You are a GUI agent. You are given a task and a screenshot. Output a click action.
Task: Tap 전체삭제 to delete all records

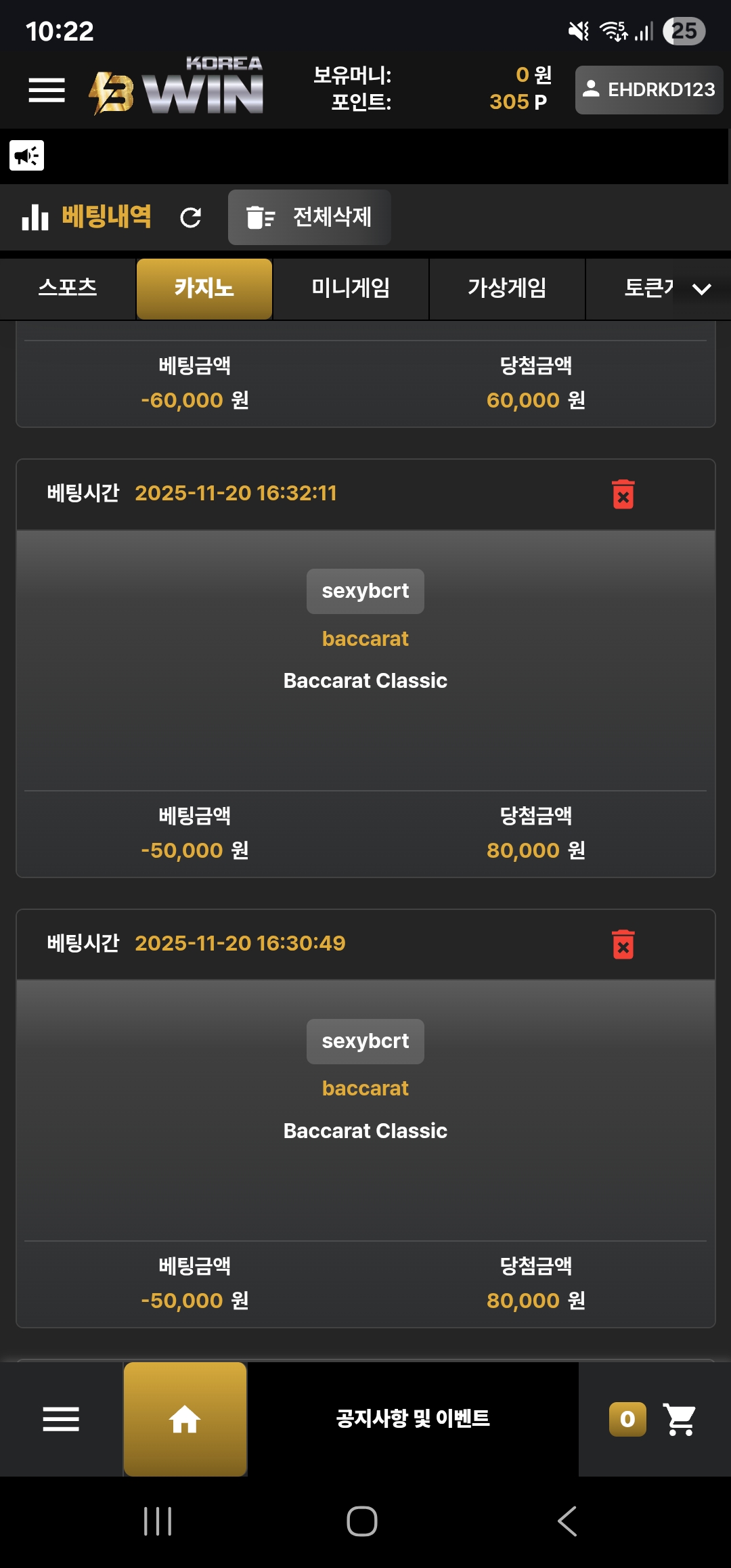point(309,217)
